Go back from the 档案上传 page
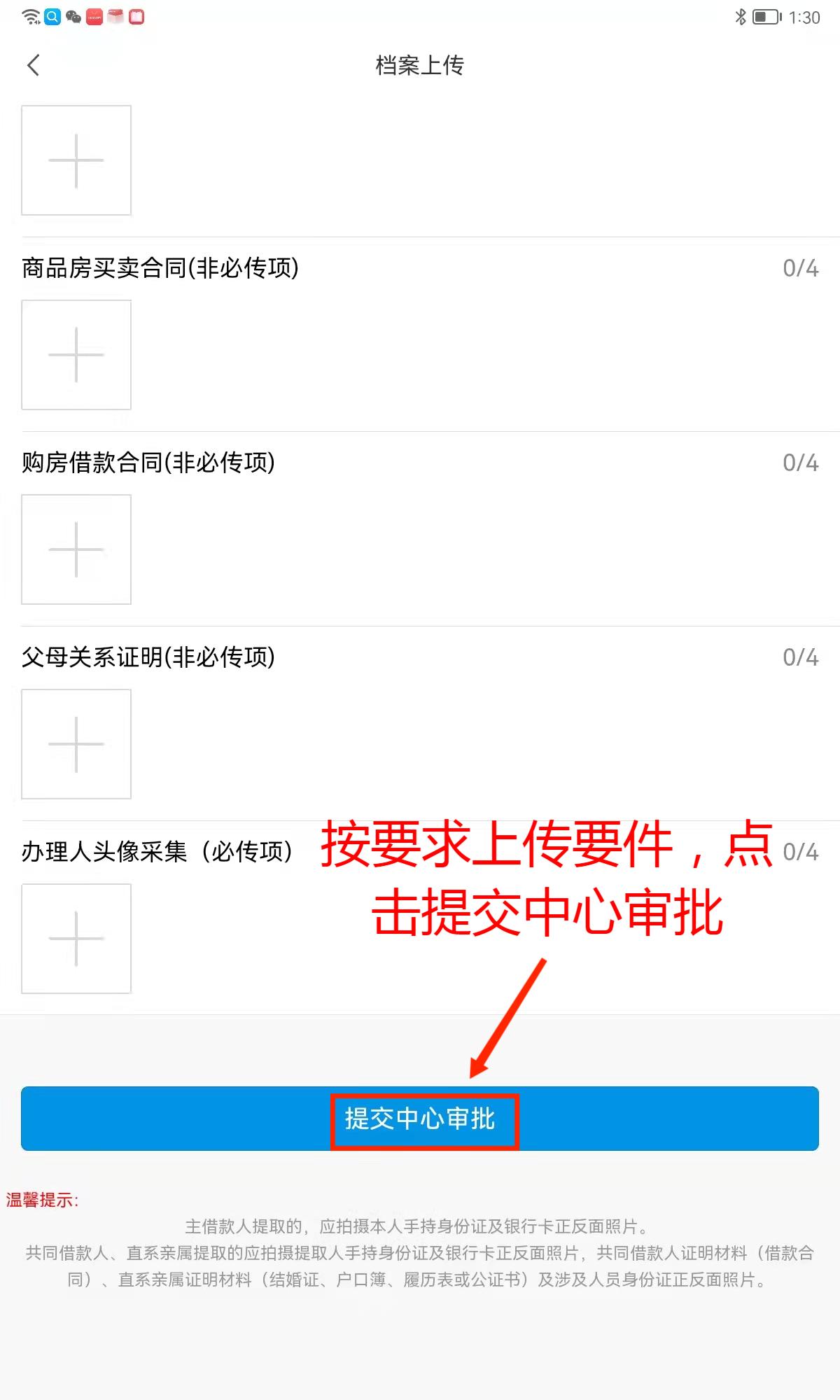 tap(34, 65)
